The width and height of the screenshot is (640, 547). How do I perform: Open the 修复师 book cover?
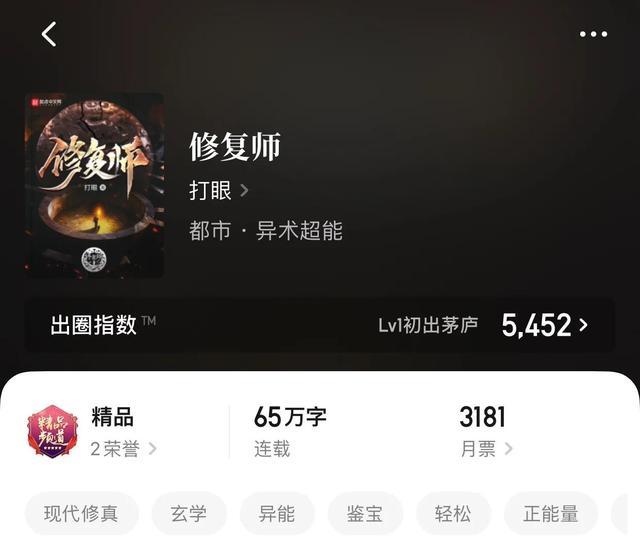coord(94,185)
